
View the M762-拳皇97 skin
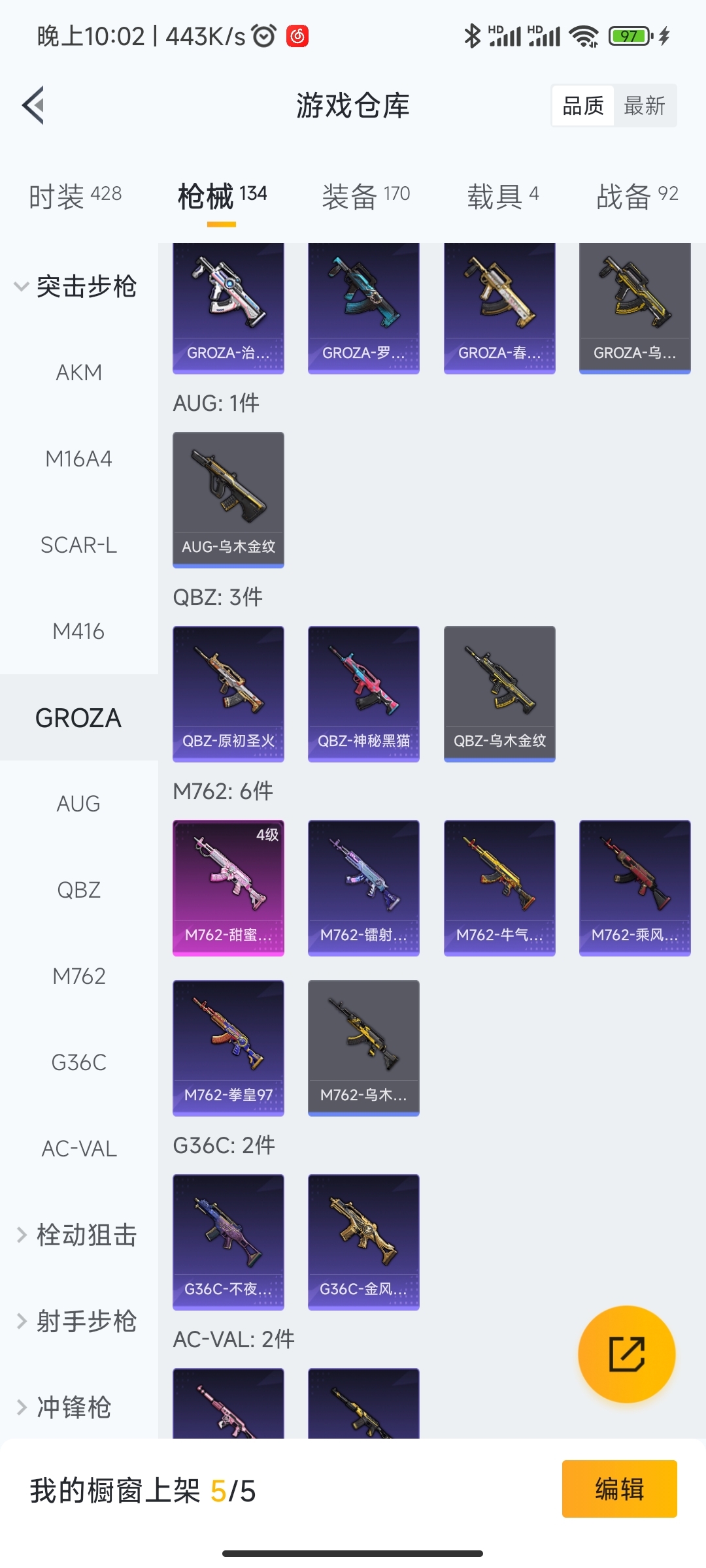[228, 1047]
